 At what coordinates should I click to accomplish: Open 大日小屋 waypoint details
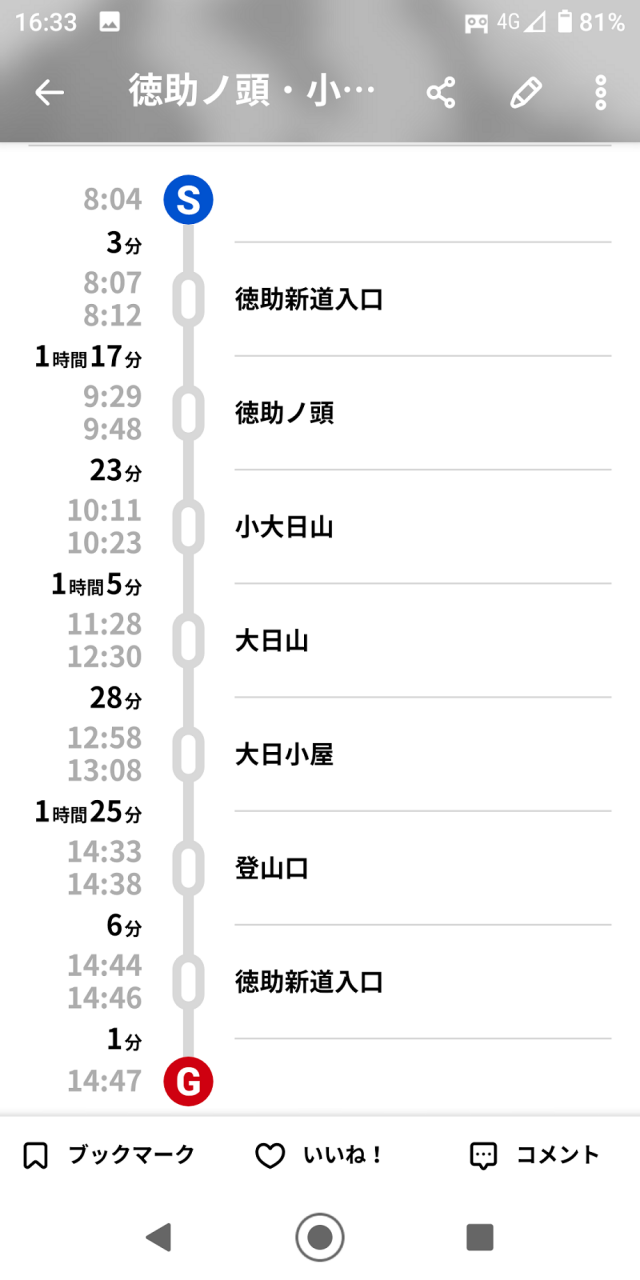[x=285, y=755]
